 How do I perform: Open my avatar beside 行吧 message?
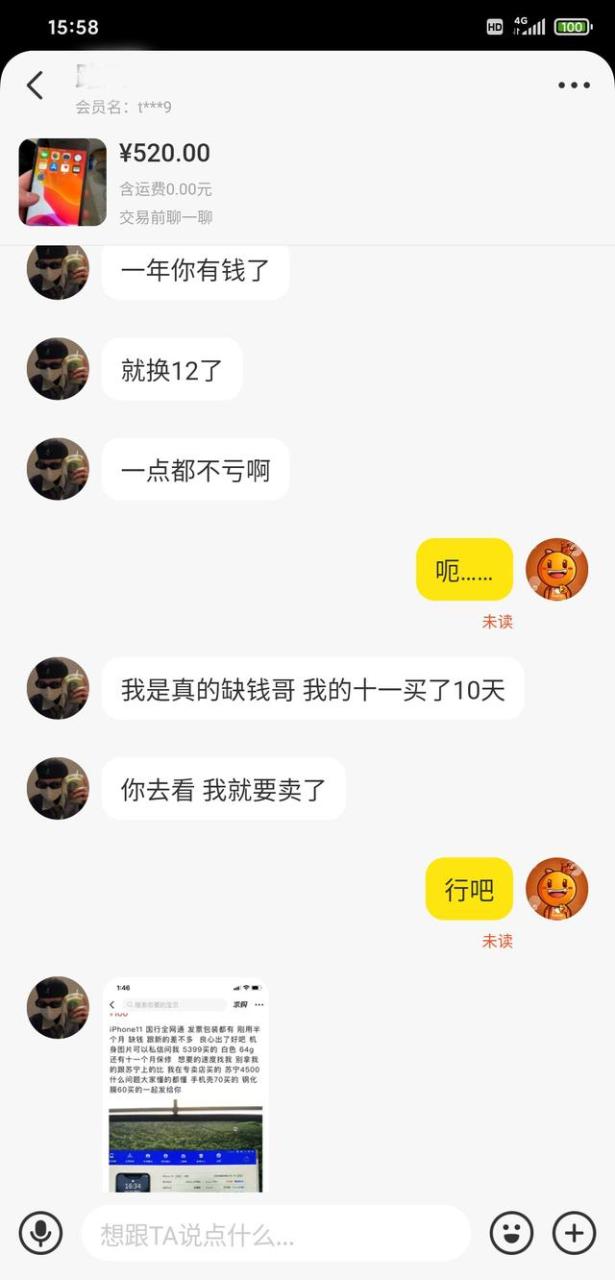point(557,888)
